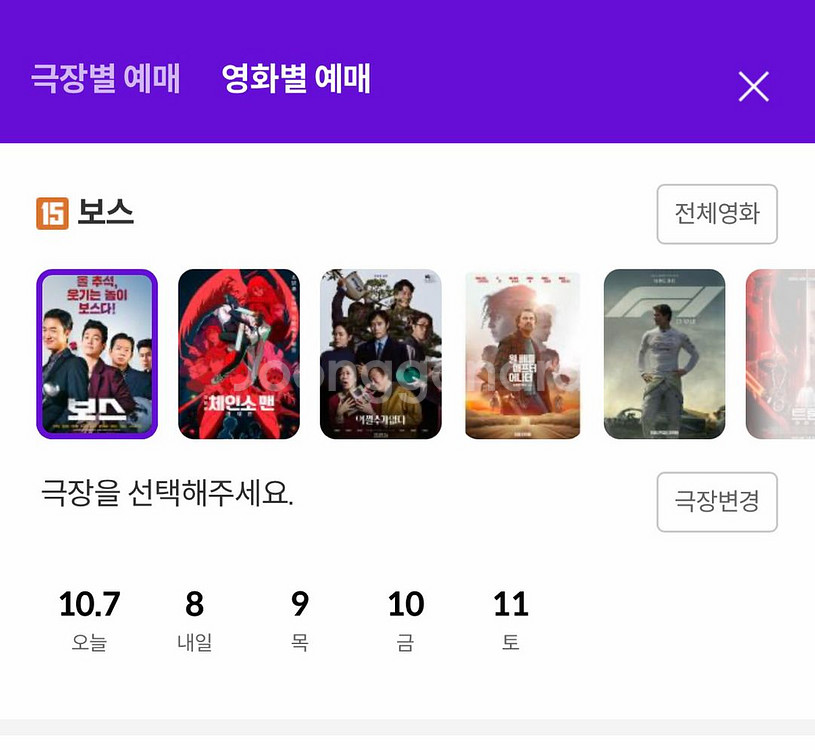Switch to 극장별 예매 tab
Viewport: 815px width, 750px height.
[105, 78]
